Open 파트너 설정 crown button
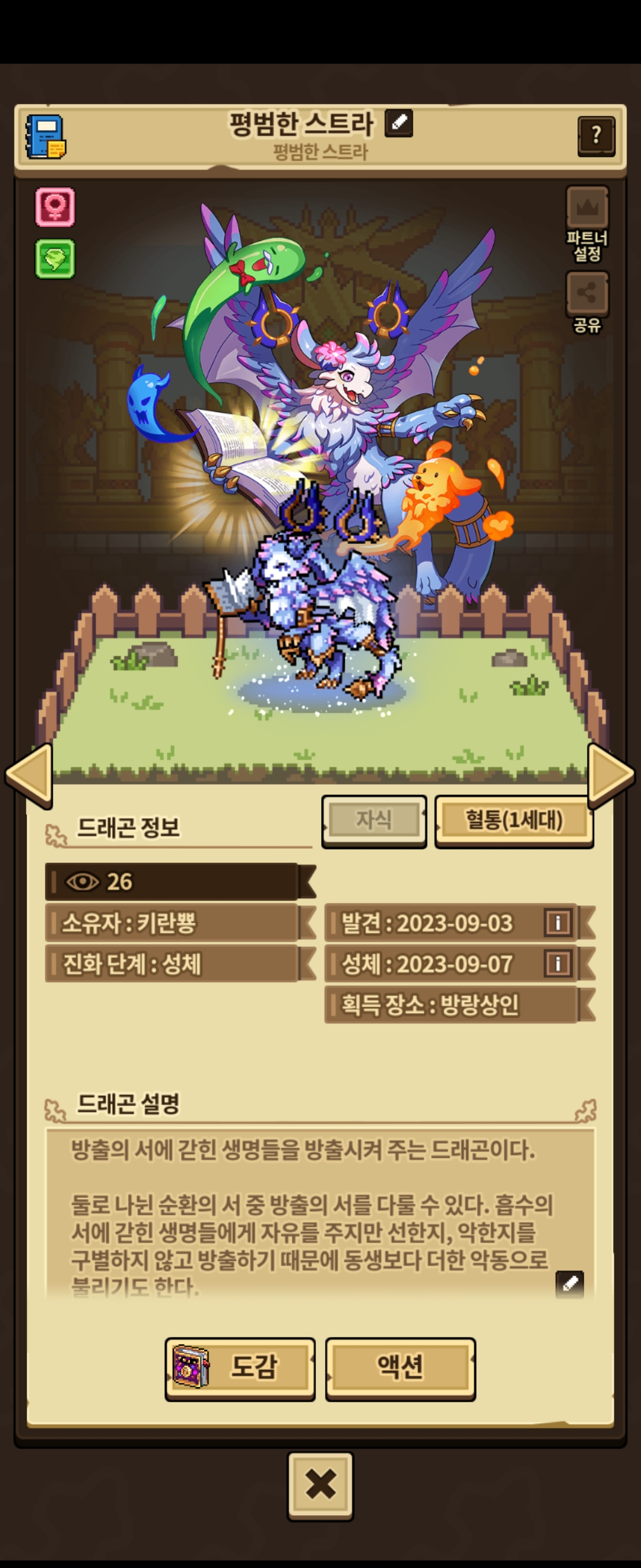The height and width of the screenshot is (1568, 641). (x=588, y=223)
